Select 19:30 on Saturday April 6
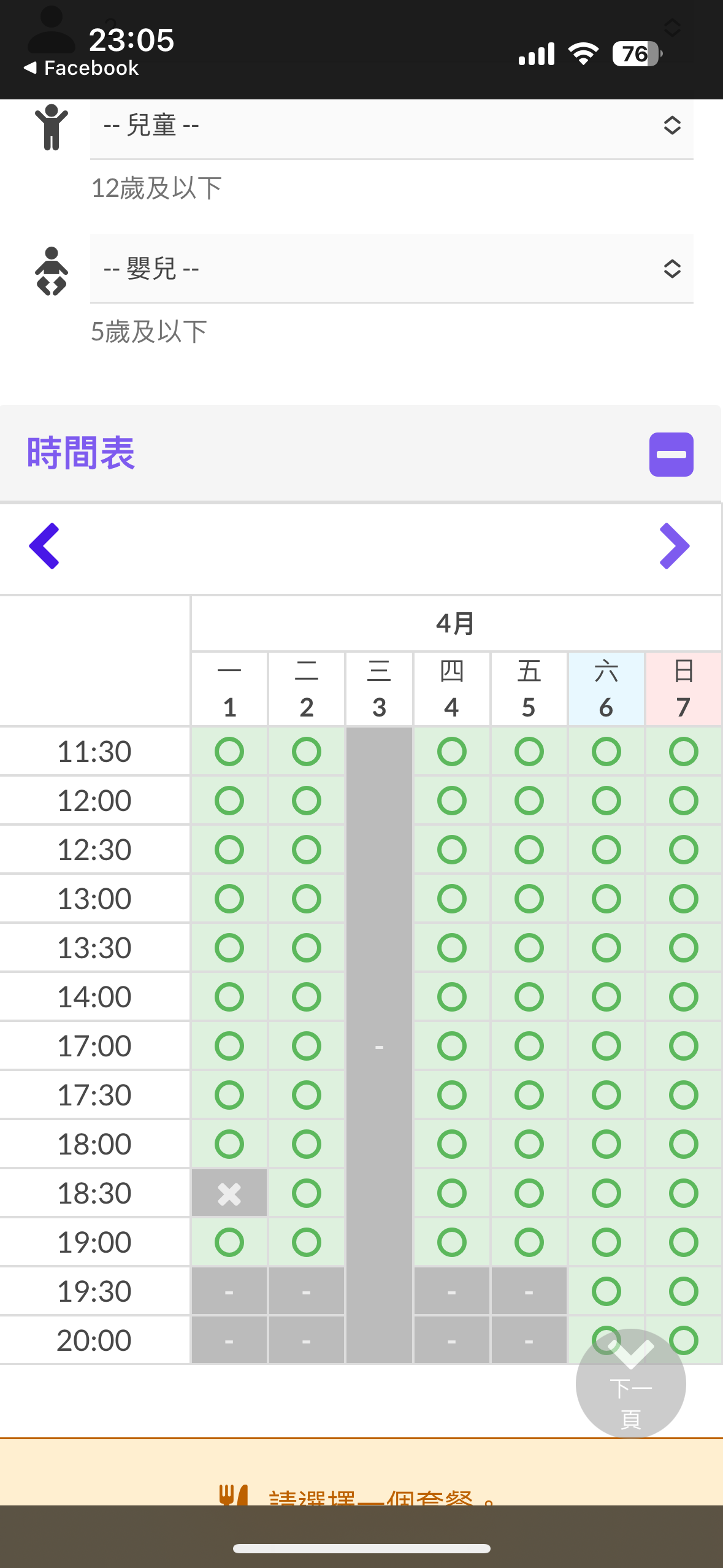 [606, 1291]
